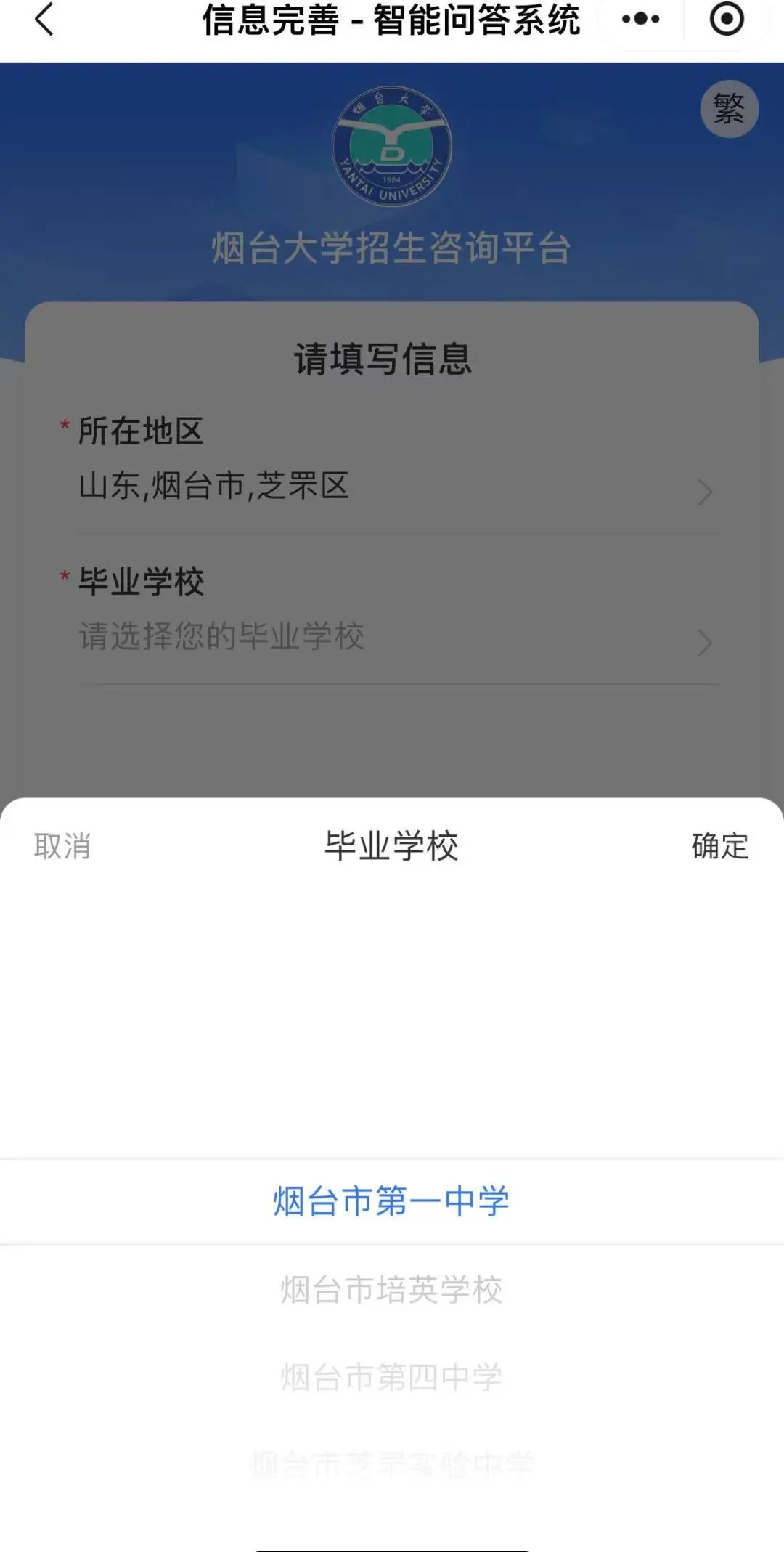Close the mini program via circle icon
This screenshot has height=1552, width=784.
click(x=727, y=20)
